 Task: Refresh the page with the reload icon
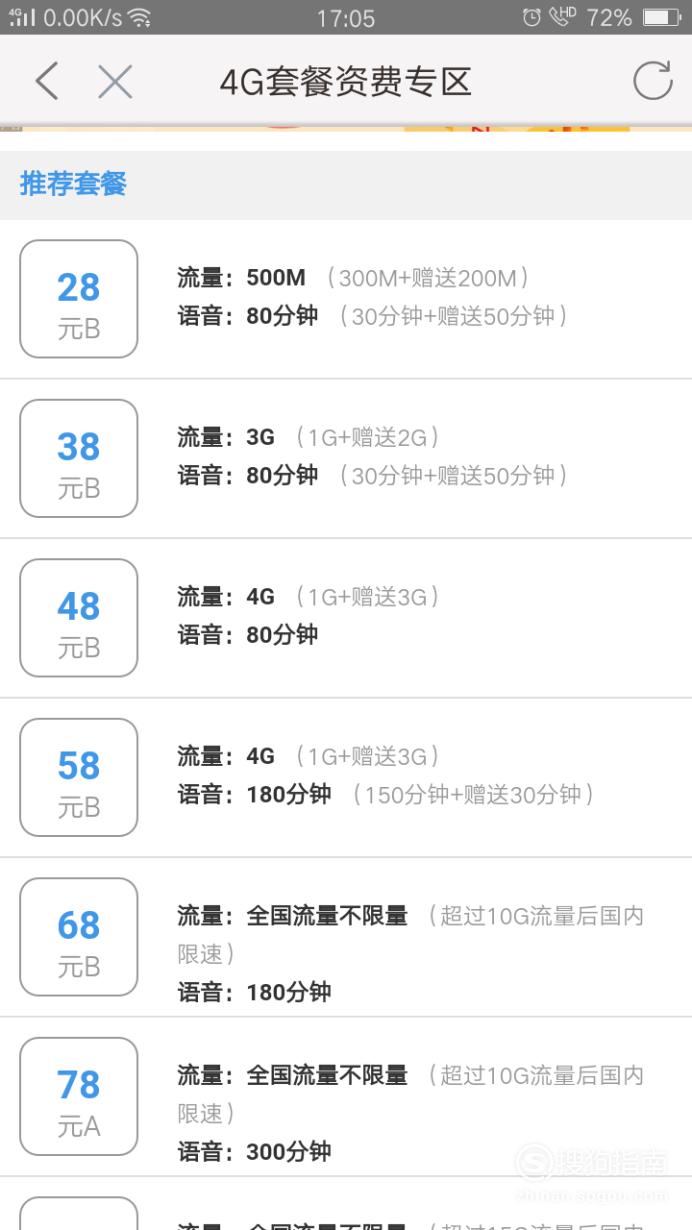point(653,81)
